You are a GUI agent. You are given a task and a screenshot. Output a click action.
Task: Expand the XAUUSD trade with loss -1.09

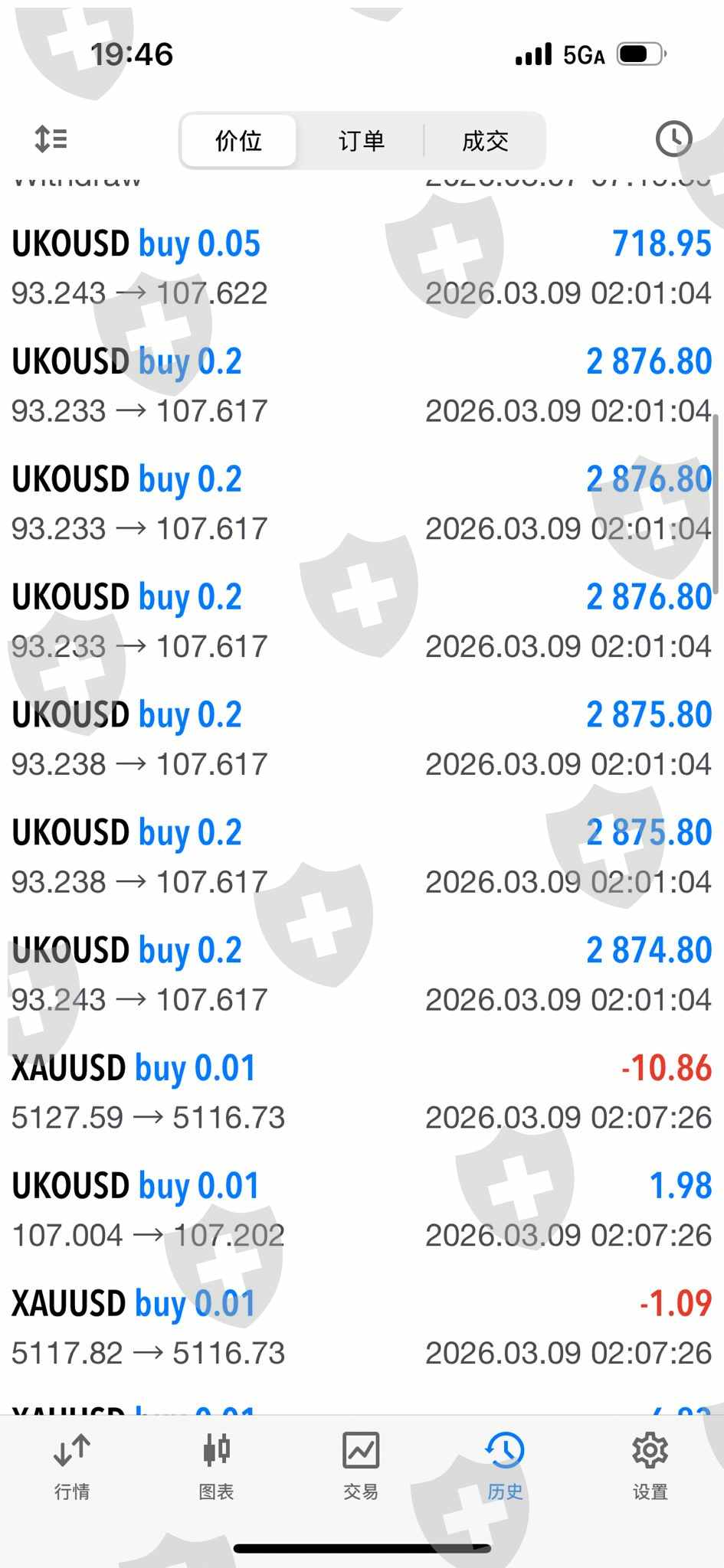(362, 1328)
